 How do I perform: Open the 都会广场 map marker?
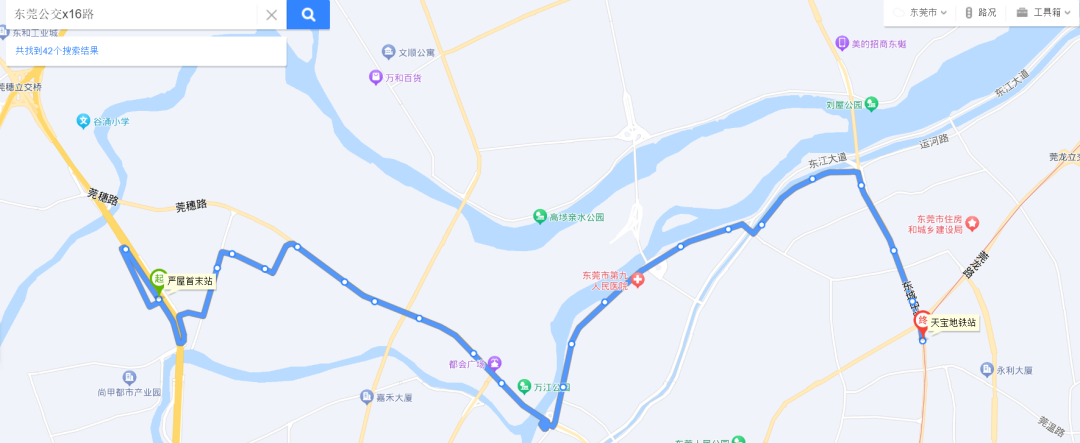pos(494,364)
